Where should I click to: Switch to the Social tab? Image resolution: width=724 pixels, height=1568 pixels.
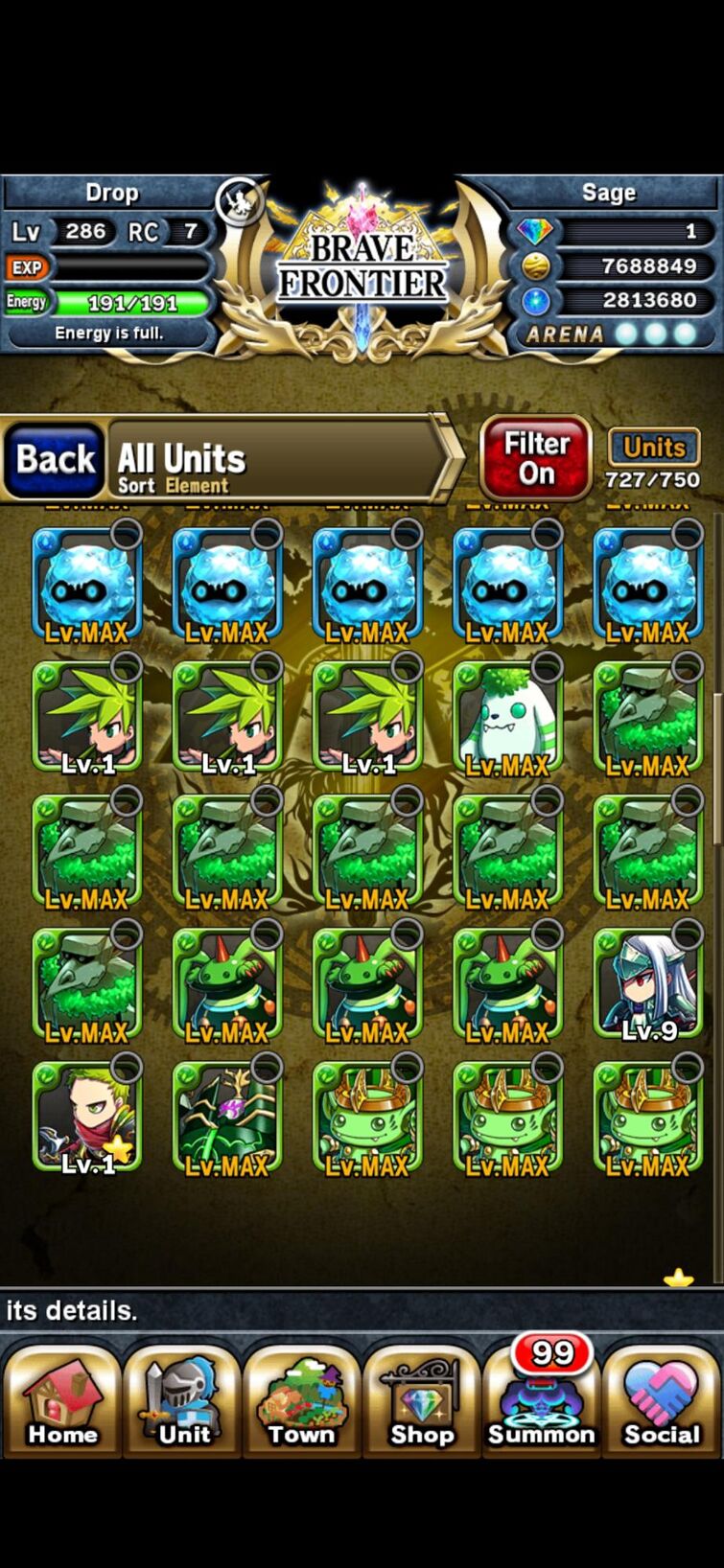(x=662, y=1401)
